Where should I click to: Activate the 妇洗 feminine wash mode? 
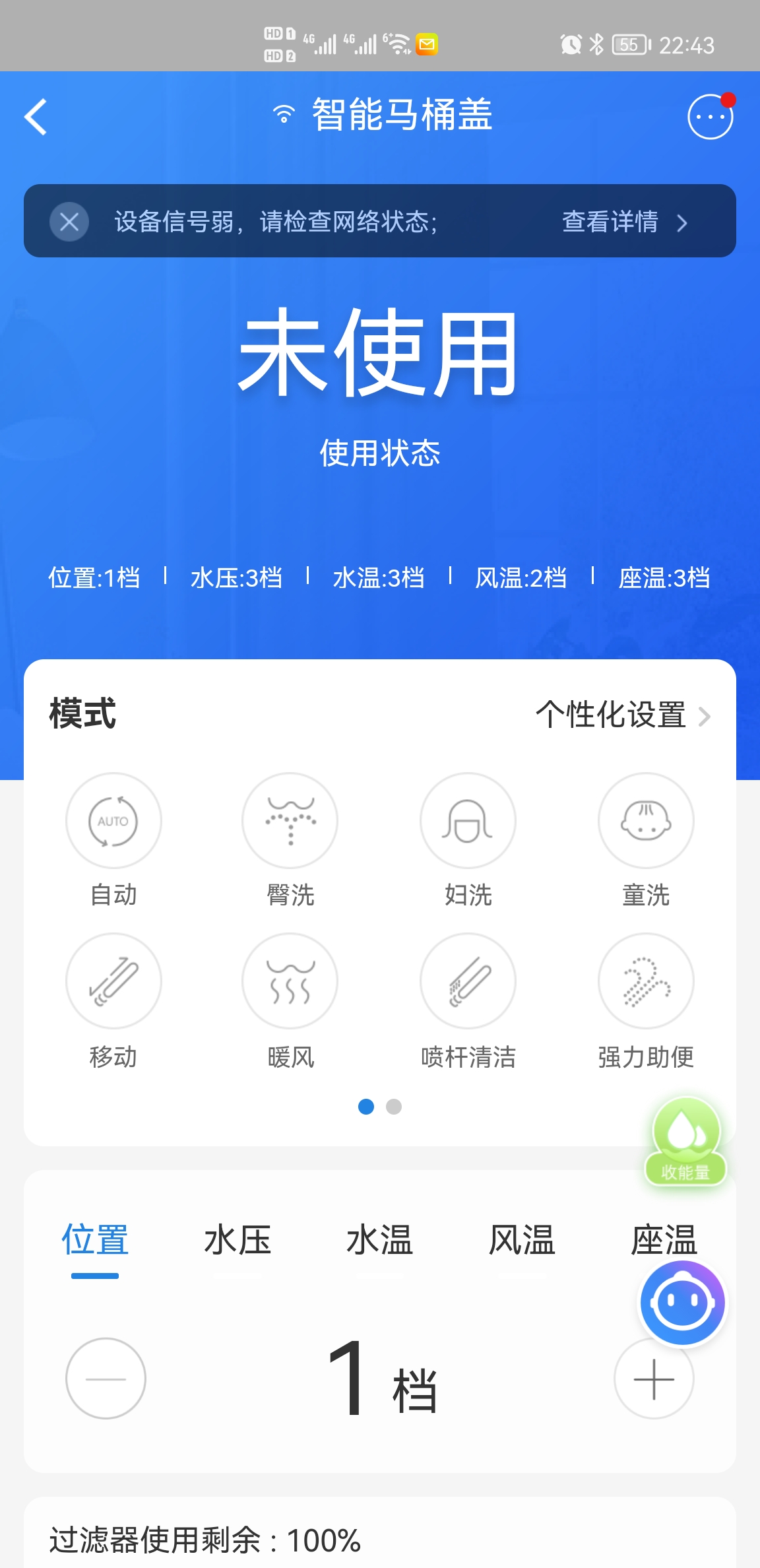point(468,820)
